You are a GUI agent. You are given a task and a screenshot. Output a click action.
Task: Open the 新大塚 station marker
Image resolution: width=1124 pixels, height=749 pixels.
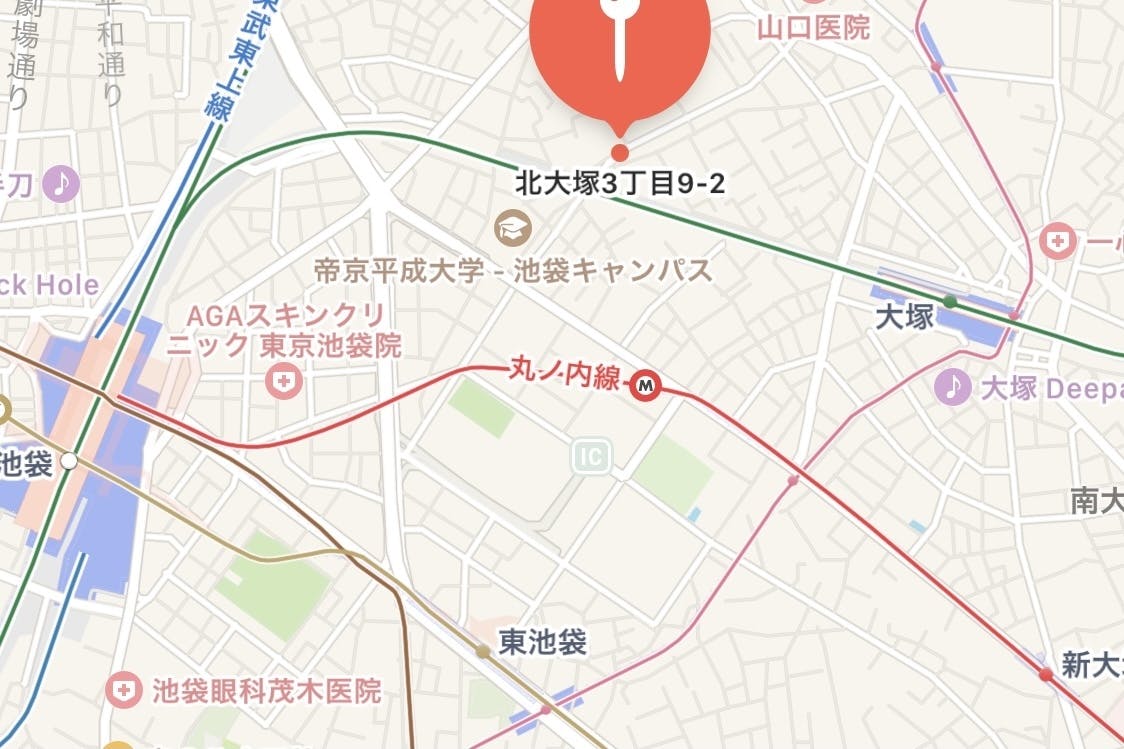pyautogui.click(x=1046, y=674)
